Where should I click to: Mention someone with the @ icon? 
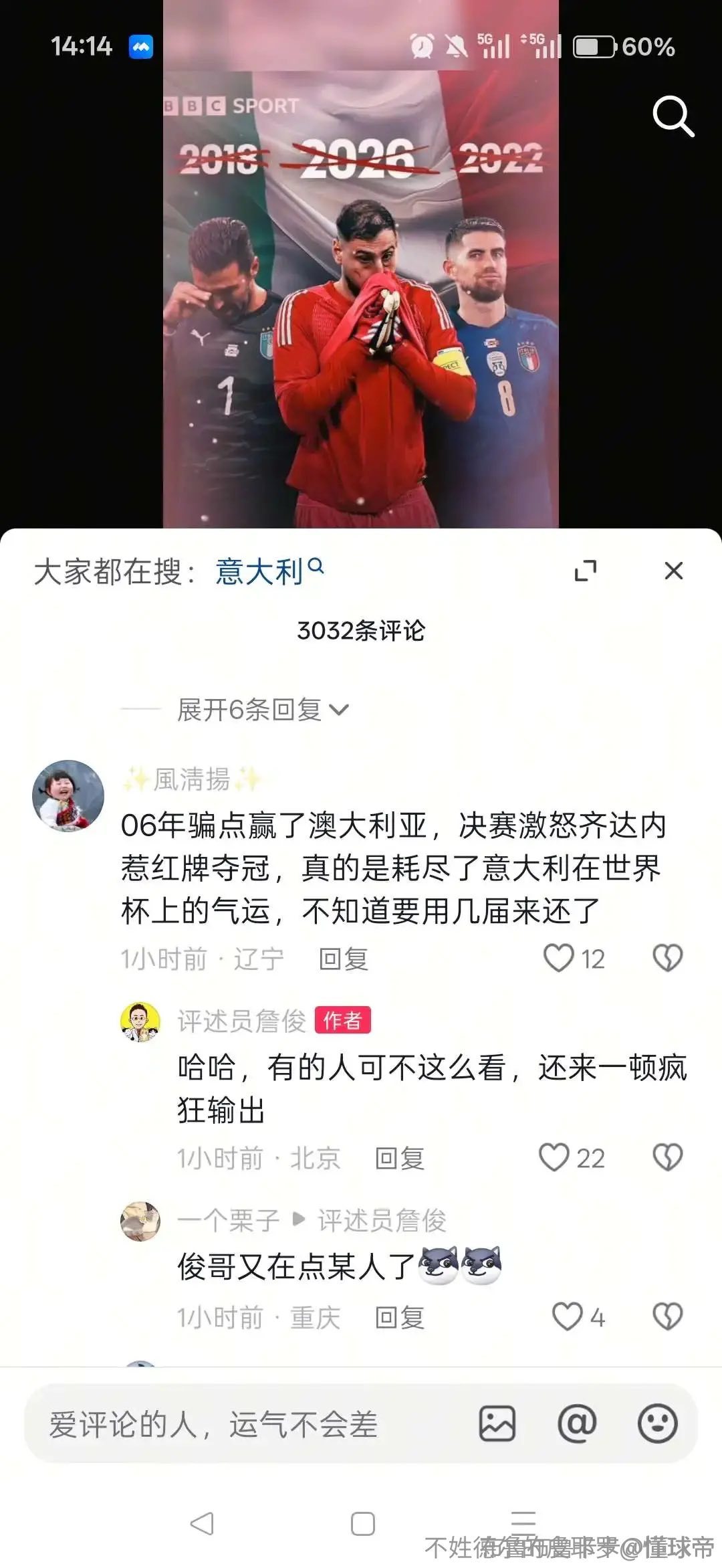pos(577,1424)
